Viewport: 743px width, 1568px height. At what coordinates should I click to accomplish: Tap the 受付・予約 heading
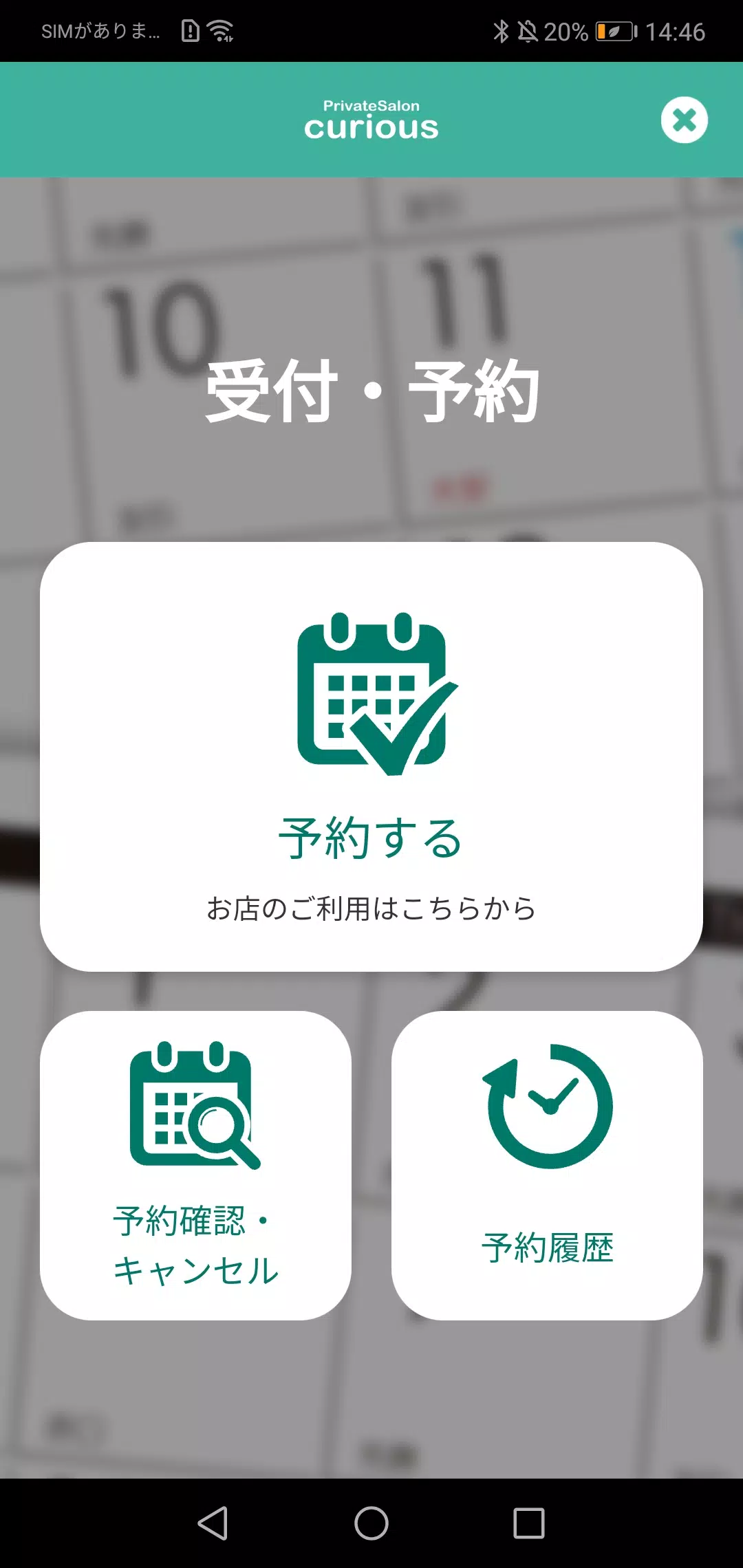point(371,392)
